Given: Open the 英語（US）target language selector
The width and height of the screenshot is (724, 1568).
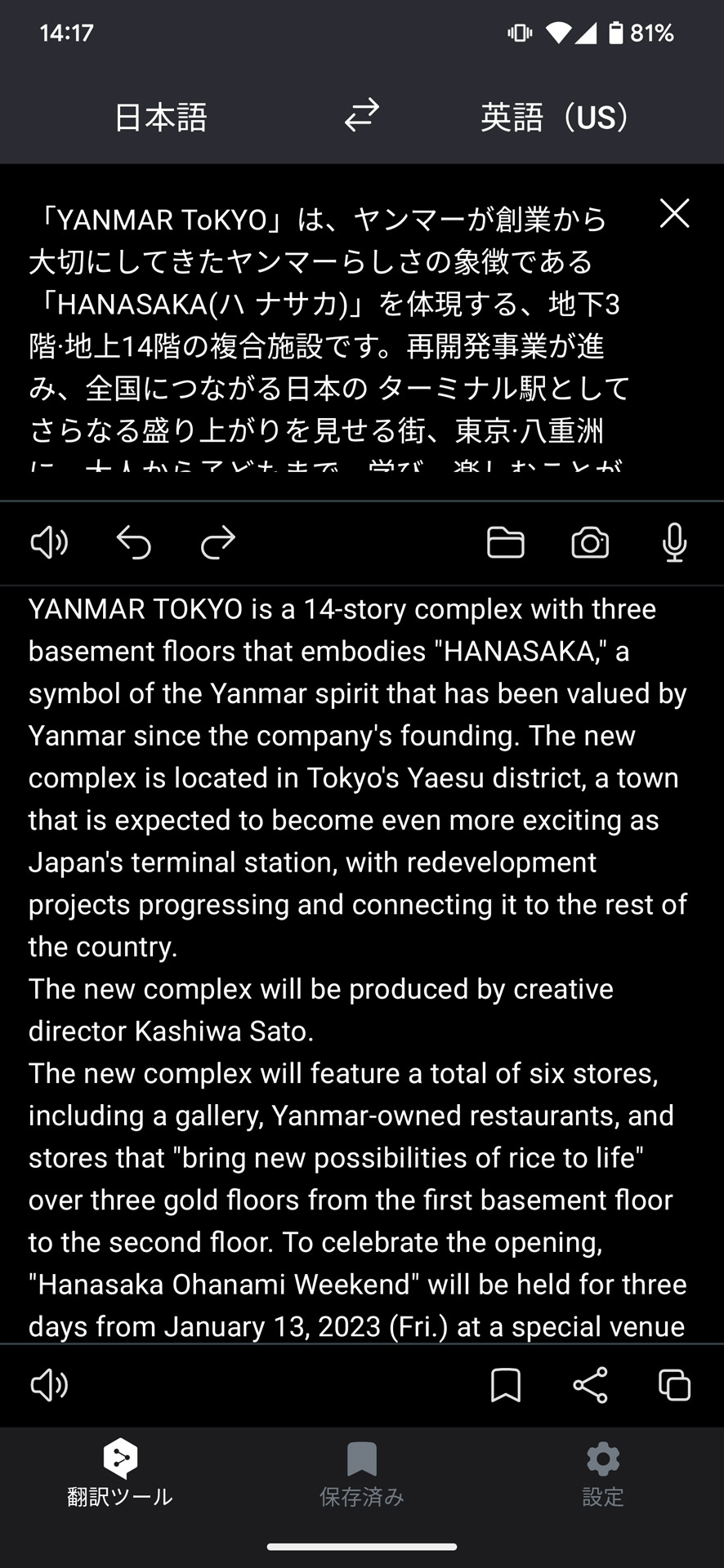Looking at the screenshot, I should (552, 117).
